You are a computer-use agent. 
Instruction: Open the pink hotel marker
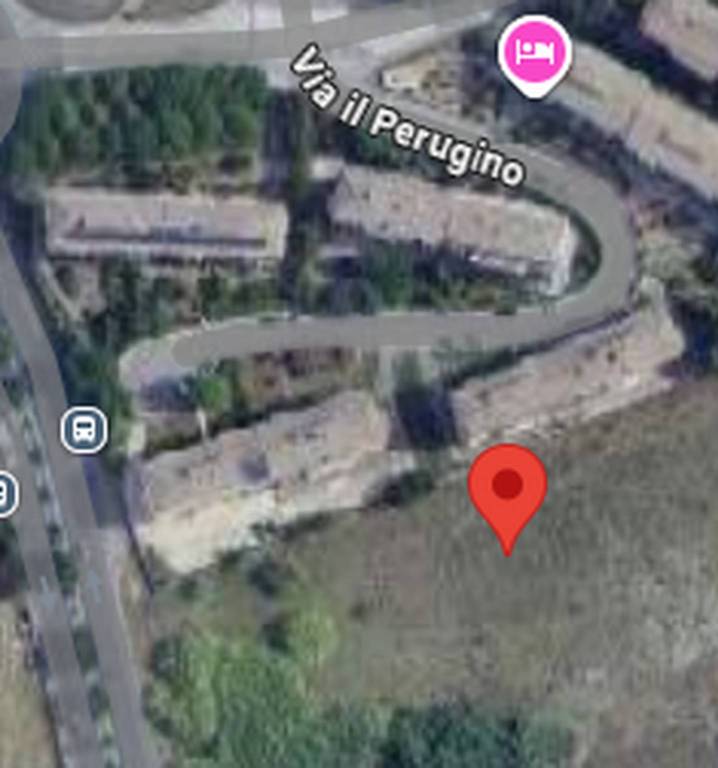point(535,51)
